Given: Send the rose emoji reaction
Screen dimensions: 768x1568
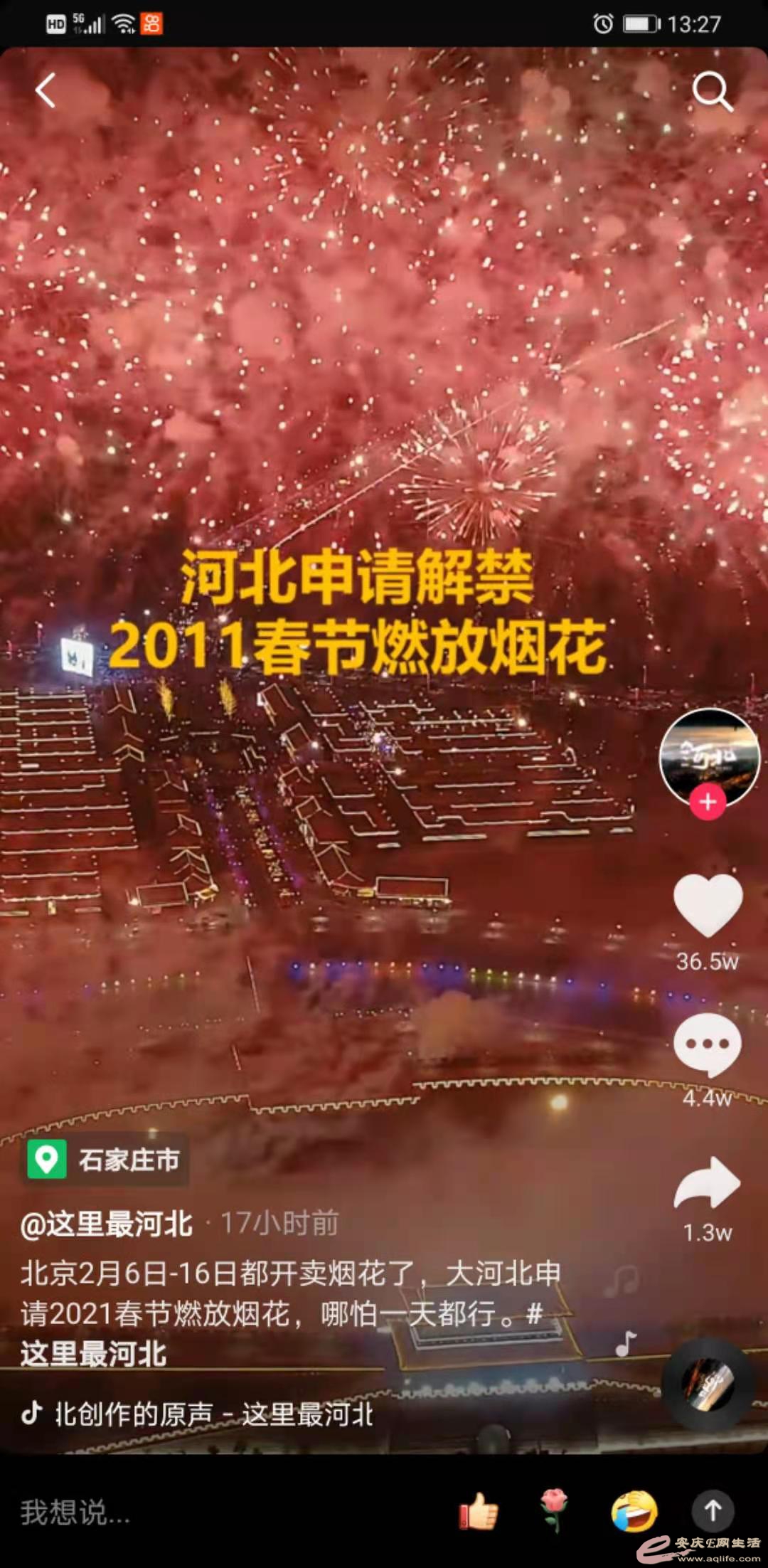Looking at the screenshot, I should pyautogui.click(x=554, y=1510).
